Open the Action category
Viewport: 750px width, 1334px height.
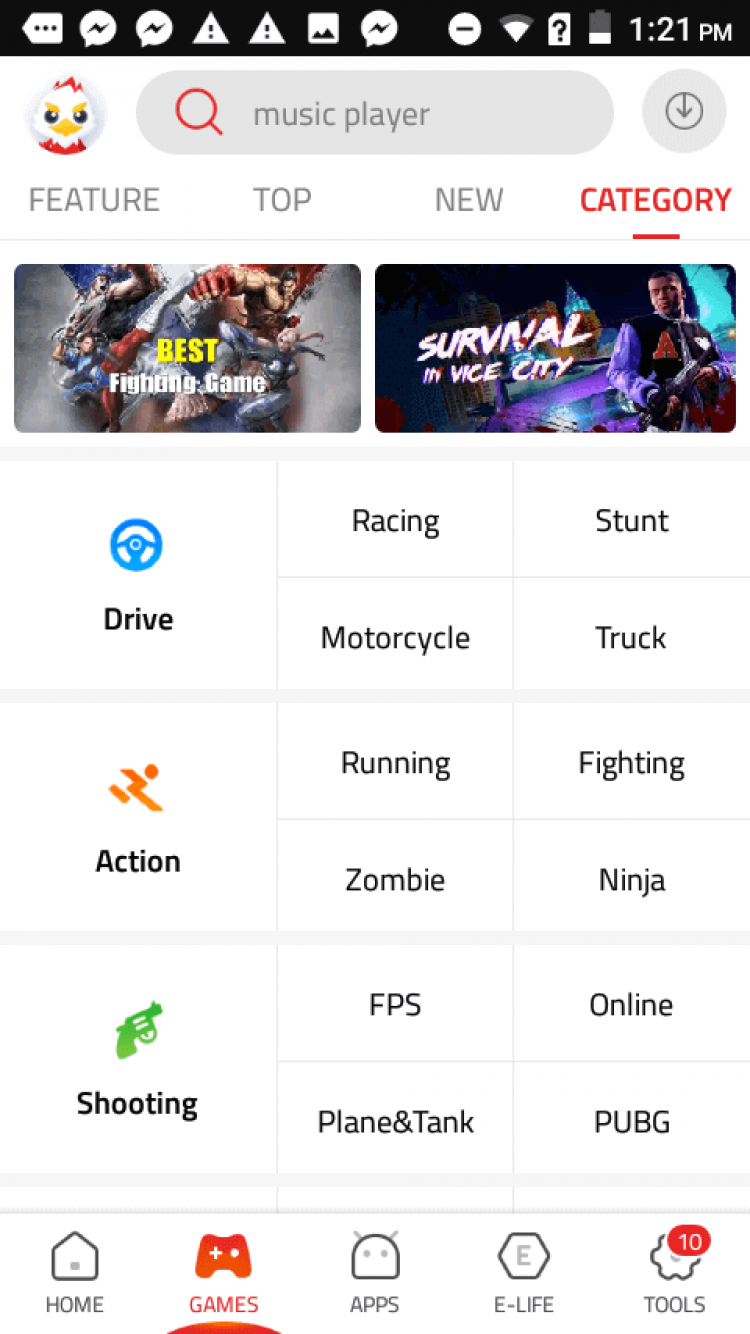pyautogui.click(x=138, y=817)
